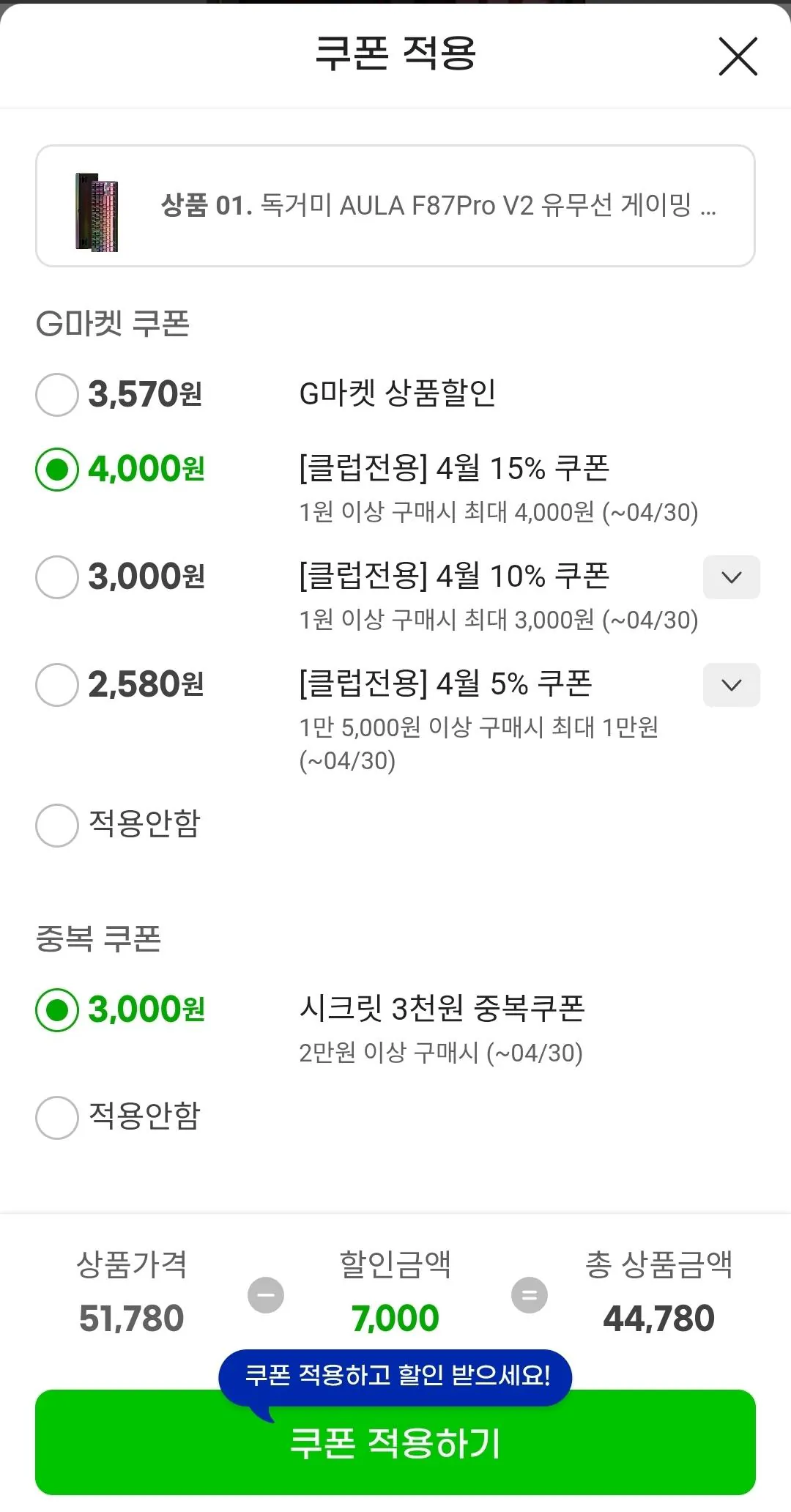Click the equals icon before total amount
This screenshot has height=1512, width=791.
tap(529, 1295)
